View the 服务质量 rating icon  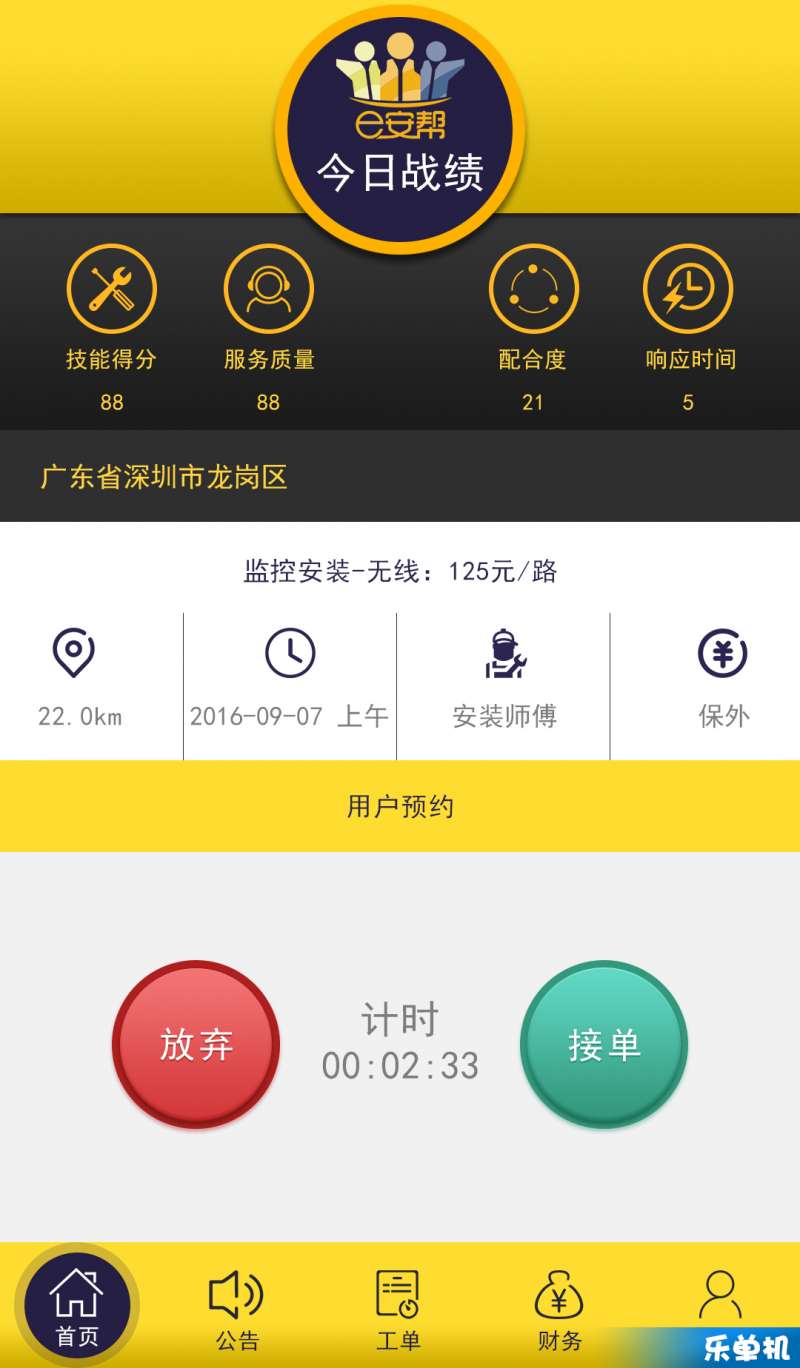268,289
